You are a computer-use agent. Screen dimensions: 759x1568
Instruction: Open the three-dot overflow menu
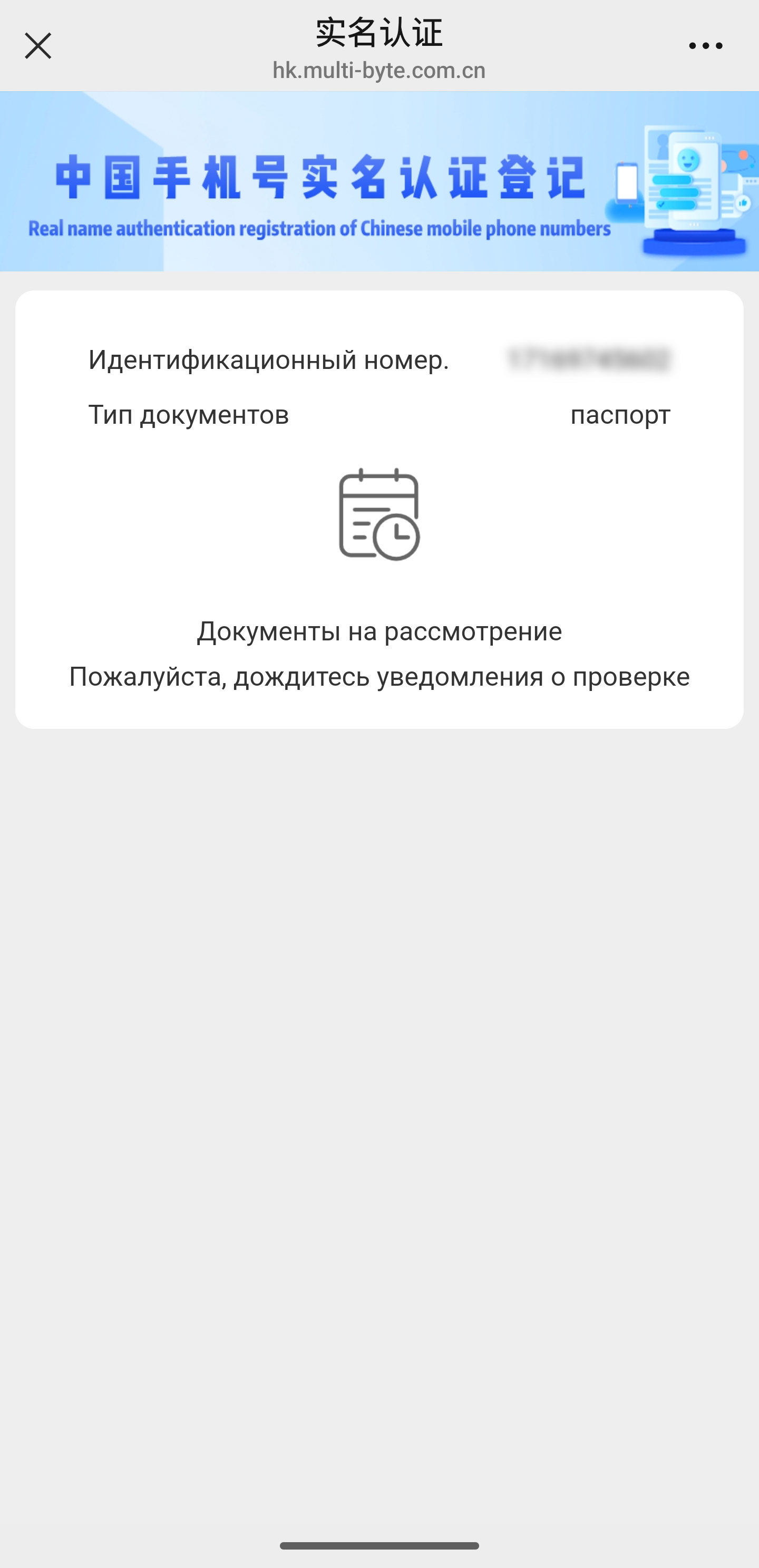click(705, 46)
